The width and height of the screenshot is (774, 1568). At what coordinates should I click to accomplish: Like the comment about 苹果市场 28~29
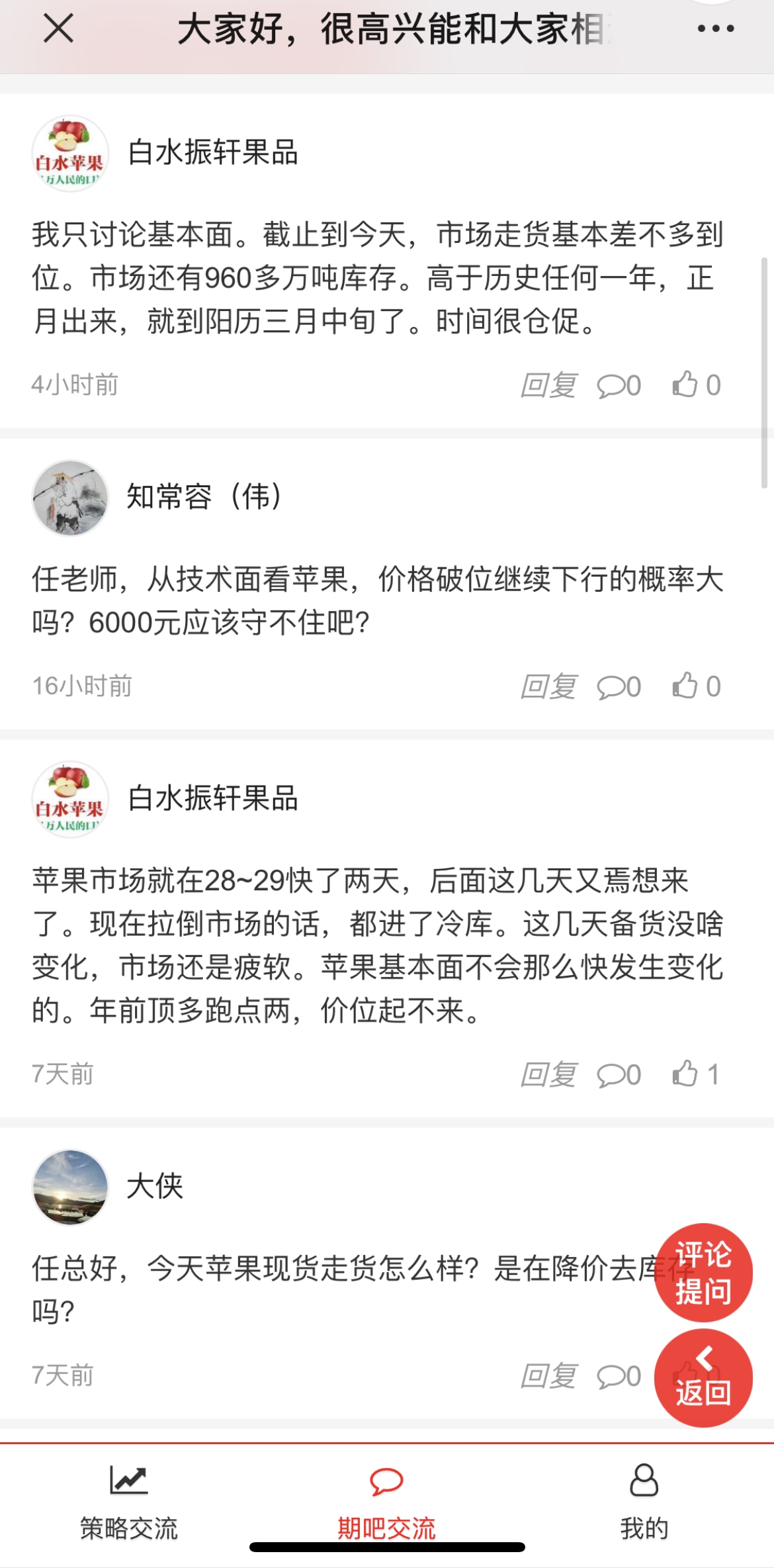point(695,1074)
